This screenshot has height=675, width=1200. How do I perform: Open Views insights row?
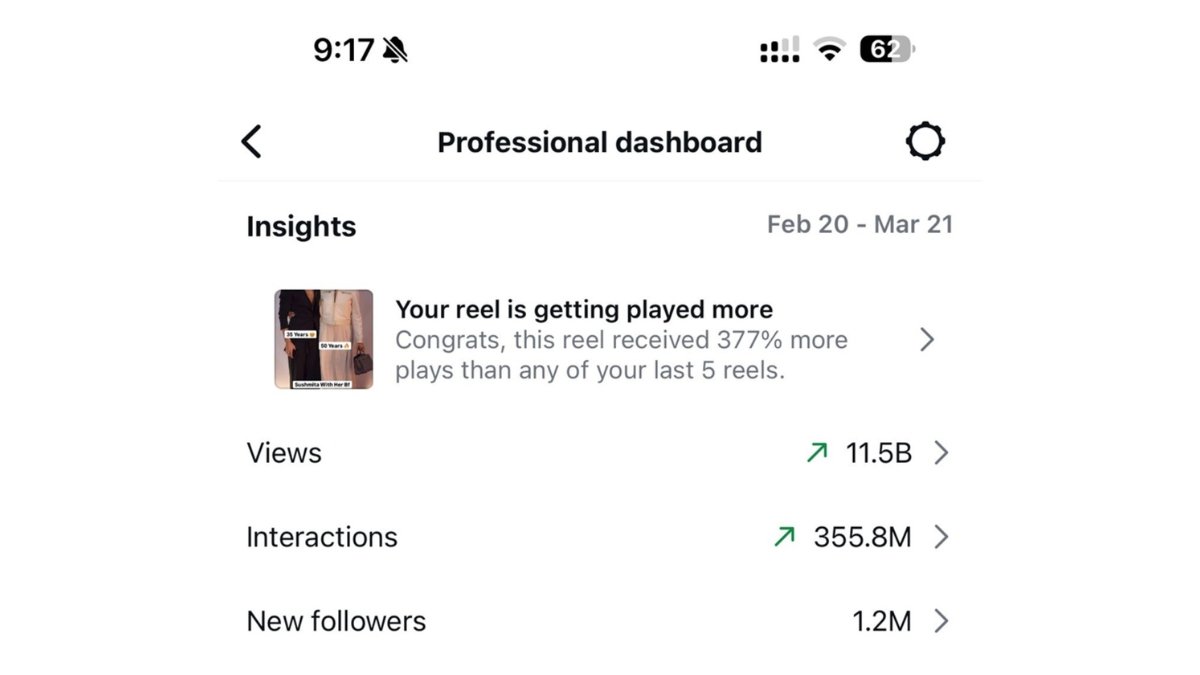(600, 453)
